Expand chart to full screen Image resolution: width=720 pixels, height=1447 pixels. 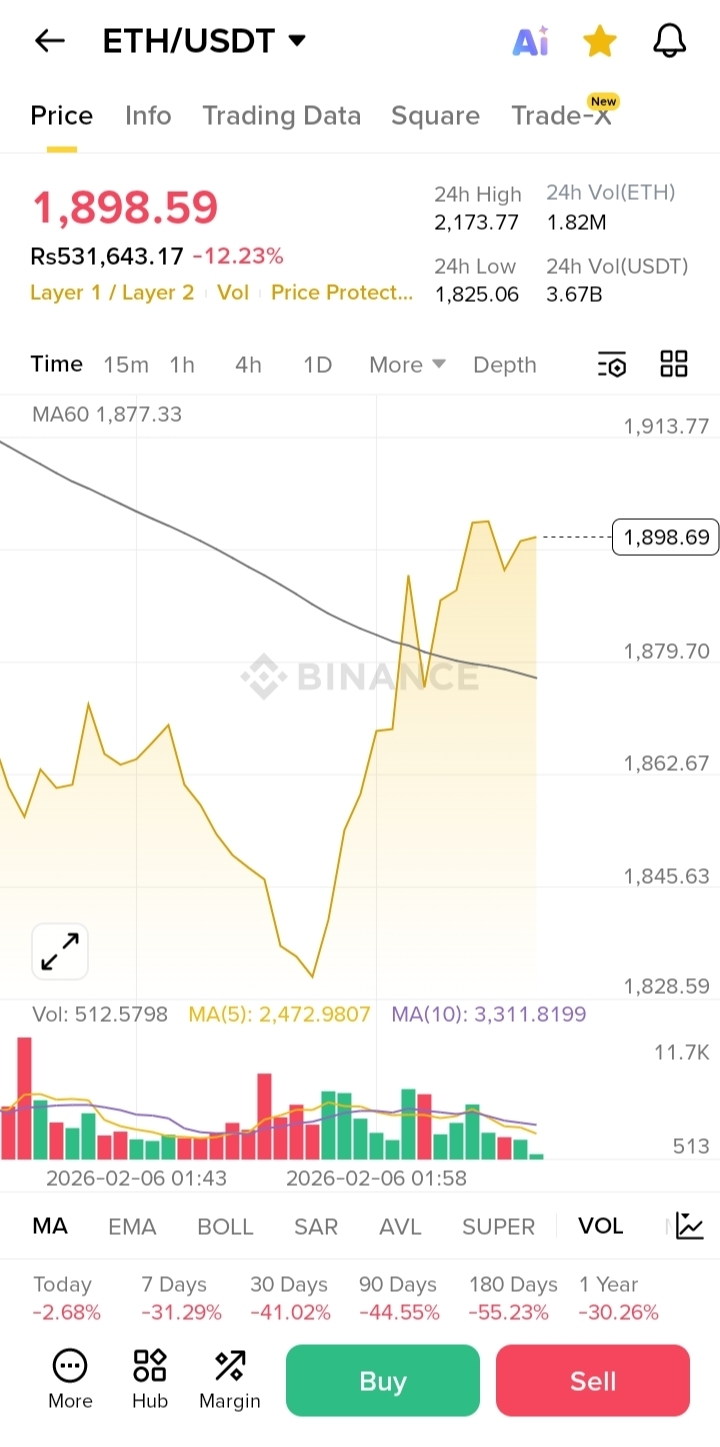(60, 951)
